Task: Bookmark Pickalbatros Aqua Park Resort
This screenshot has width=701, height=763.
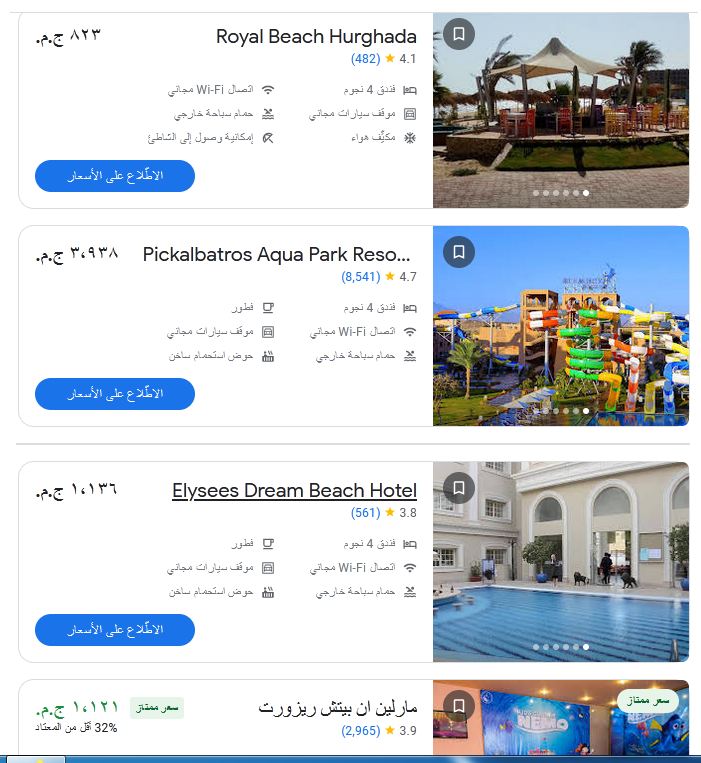Action: coord(458,251)
